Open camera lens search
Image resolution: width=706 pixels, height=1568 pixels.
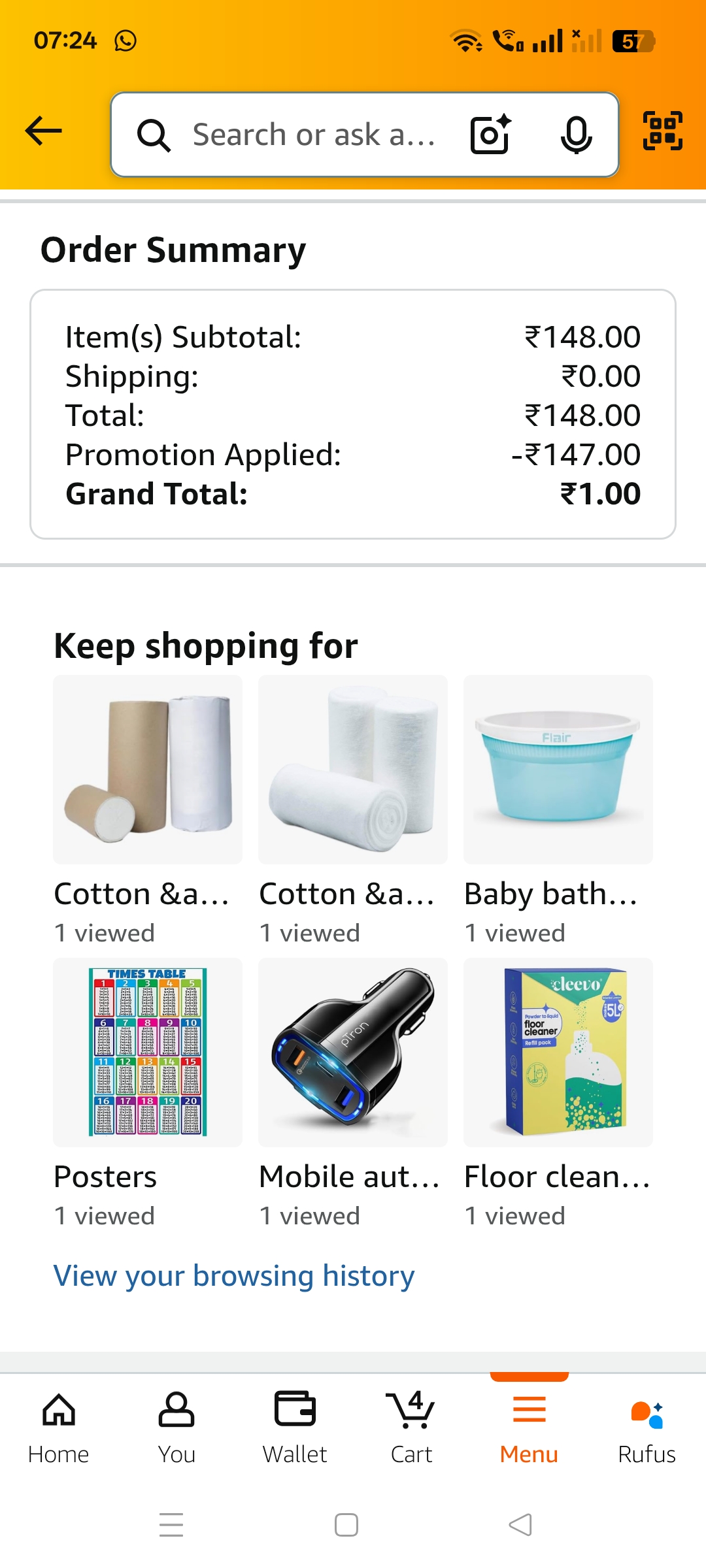point(490,135)
